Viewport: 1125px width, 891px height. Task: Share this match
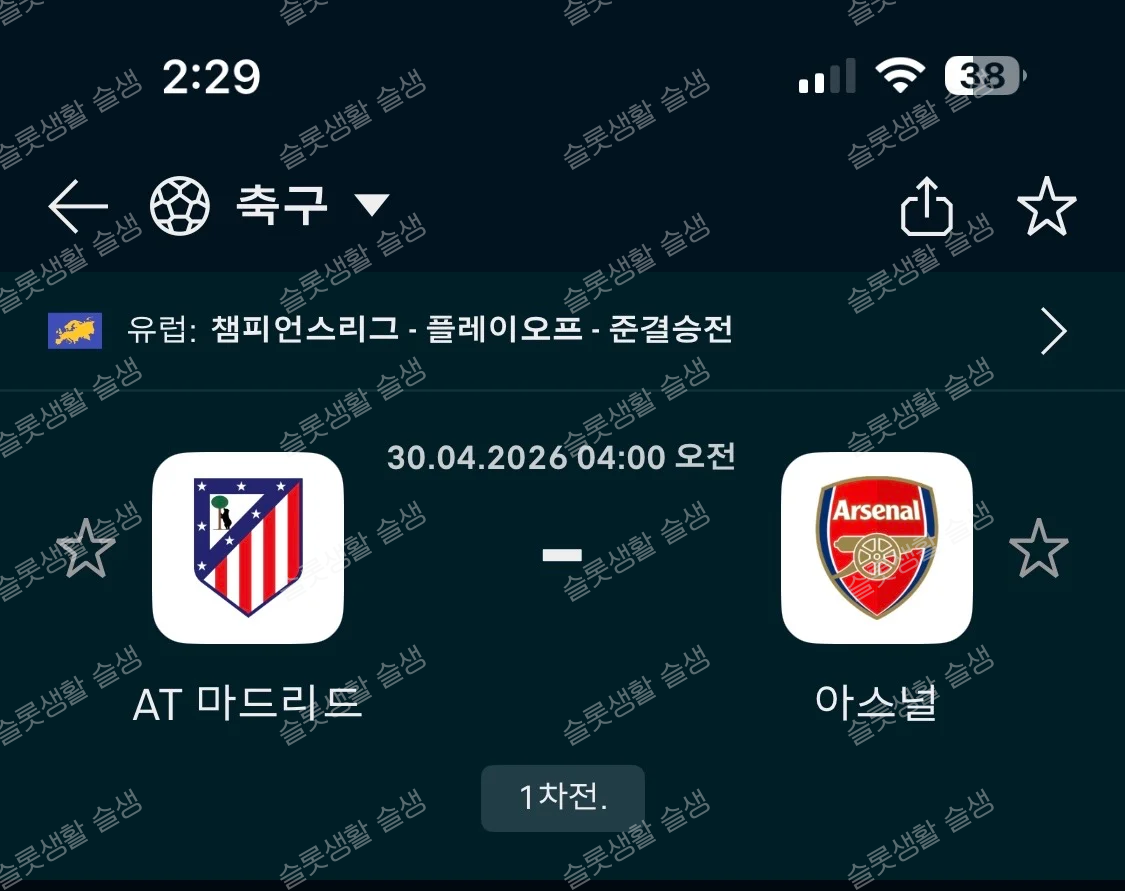pos(926,208)
